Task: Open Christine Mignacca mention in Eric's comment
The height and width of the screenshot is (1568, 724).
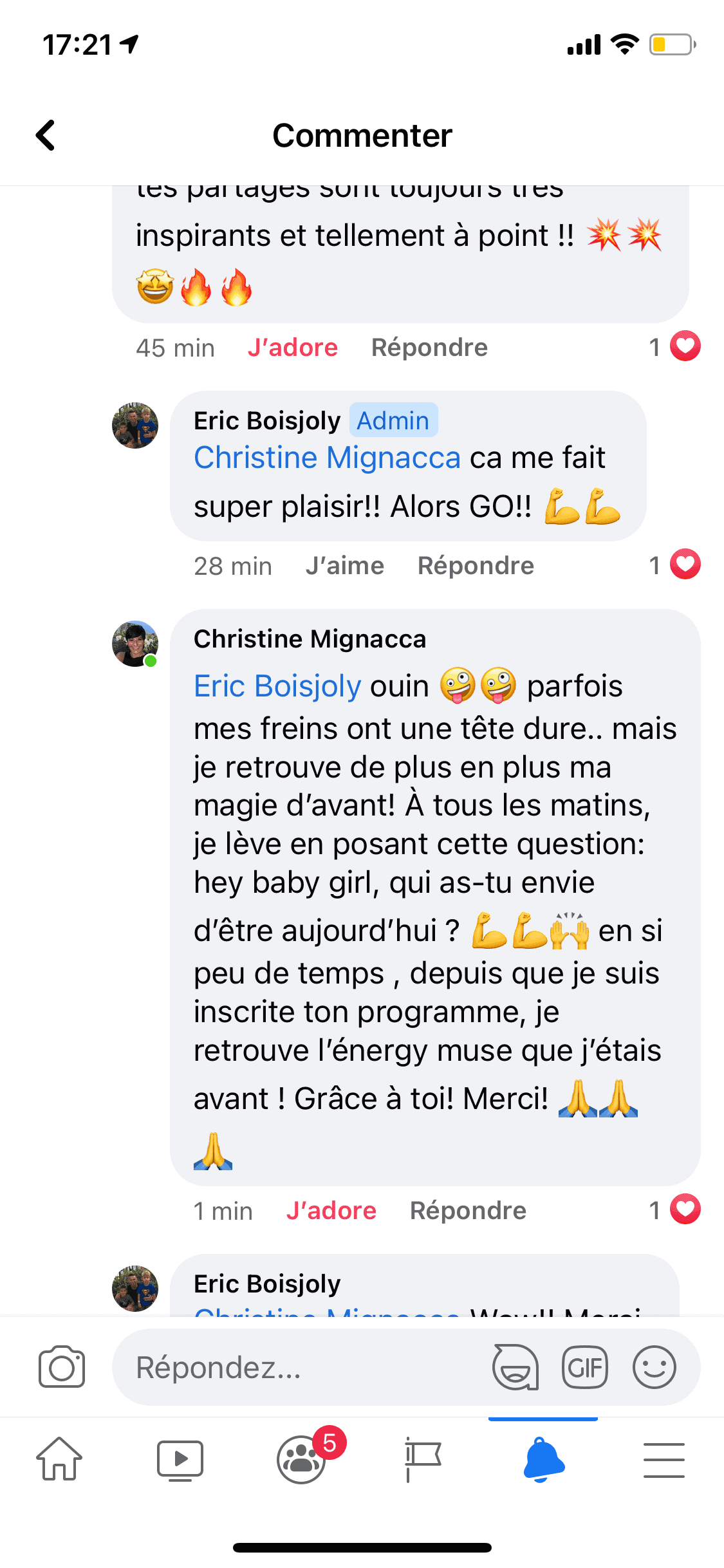Action: (327, 458)
